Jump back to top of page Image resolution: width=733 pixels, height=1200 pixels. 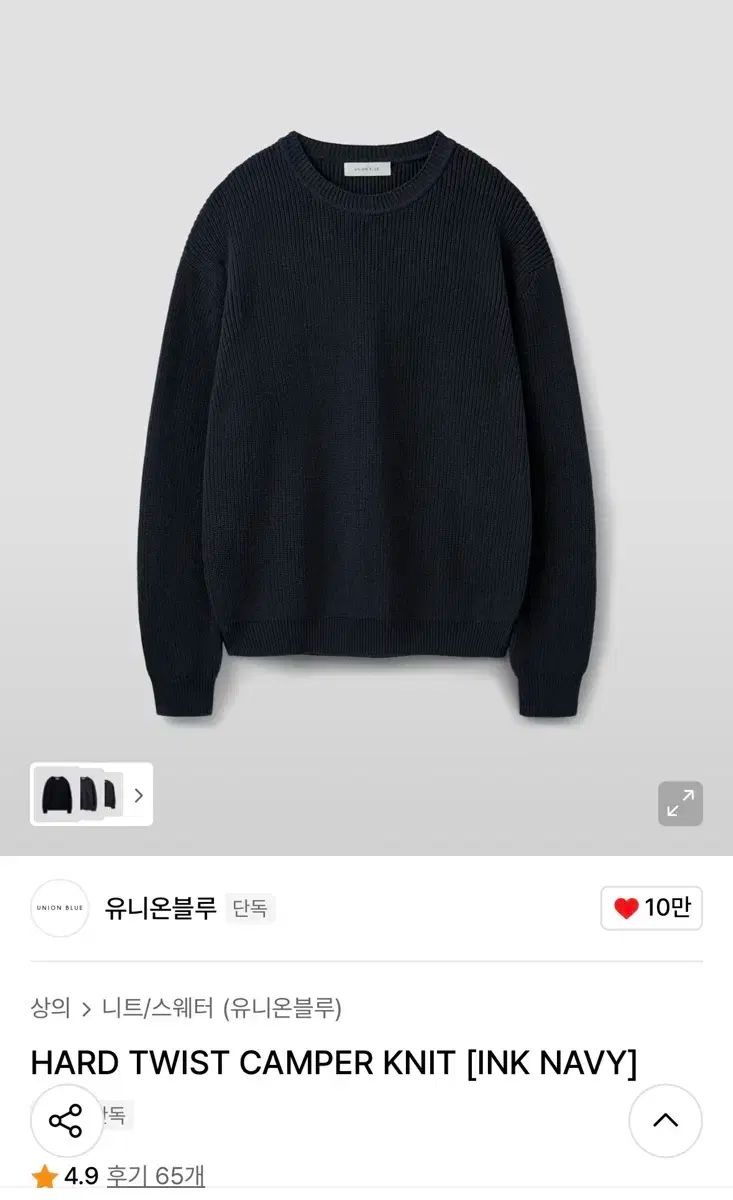[x=665, y=1121]
